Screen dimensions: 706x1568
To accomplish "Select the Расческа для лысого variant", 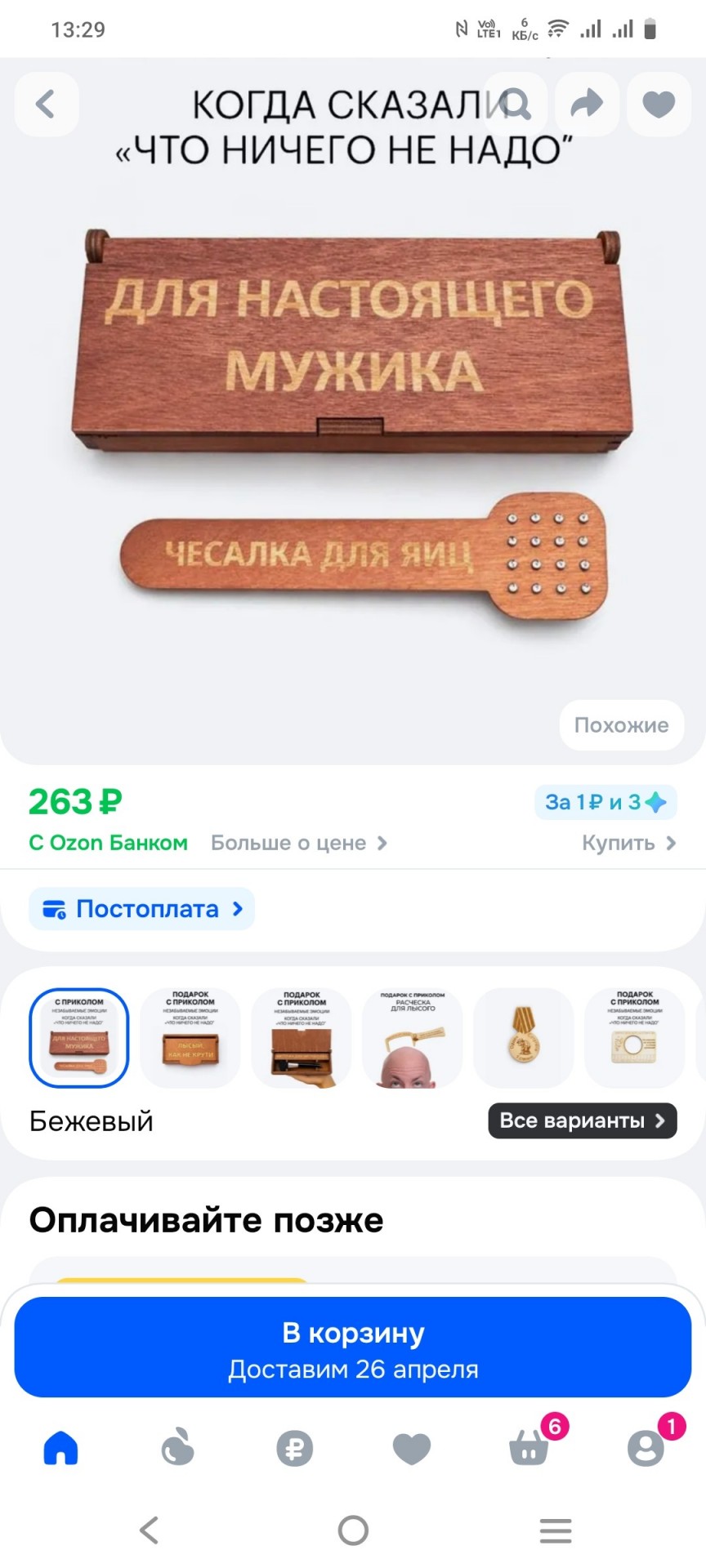I will (x=412, y=1038).
